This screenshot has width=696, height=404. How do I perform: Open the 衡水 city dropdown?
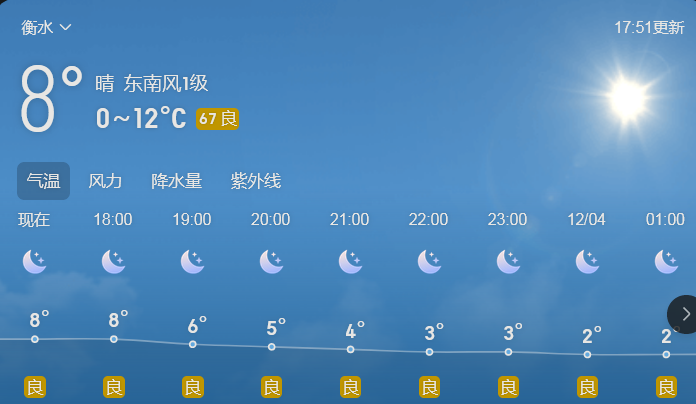point(46,28)
